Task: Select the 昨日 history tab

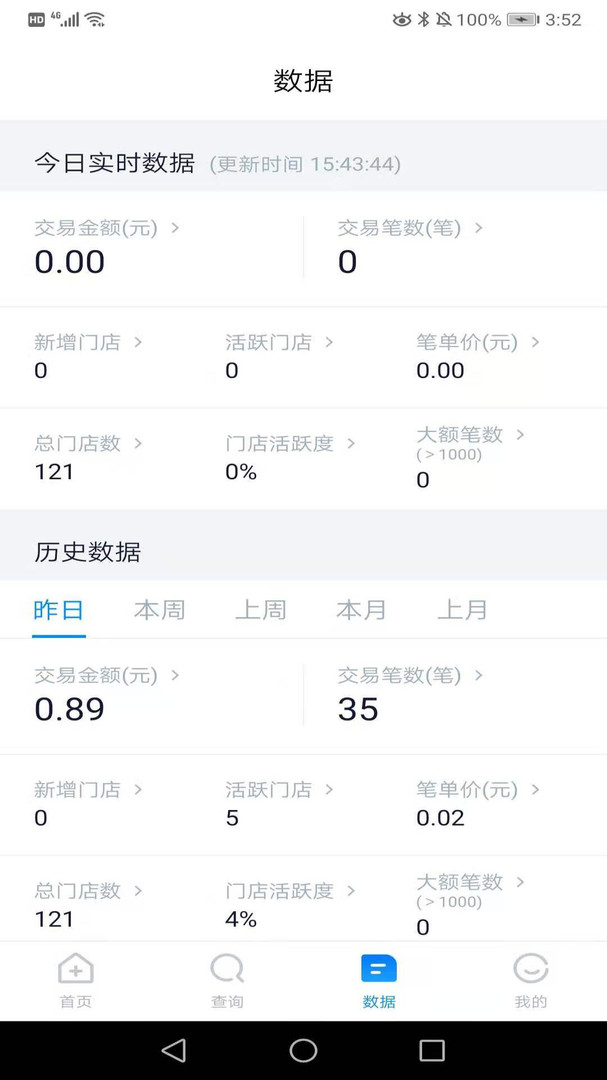Action: point(59,610)
